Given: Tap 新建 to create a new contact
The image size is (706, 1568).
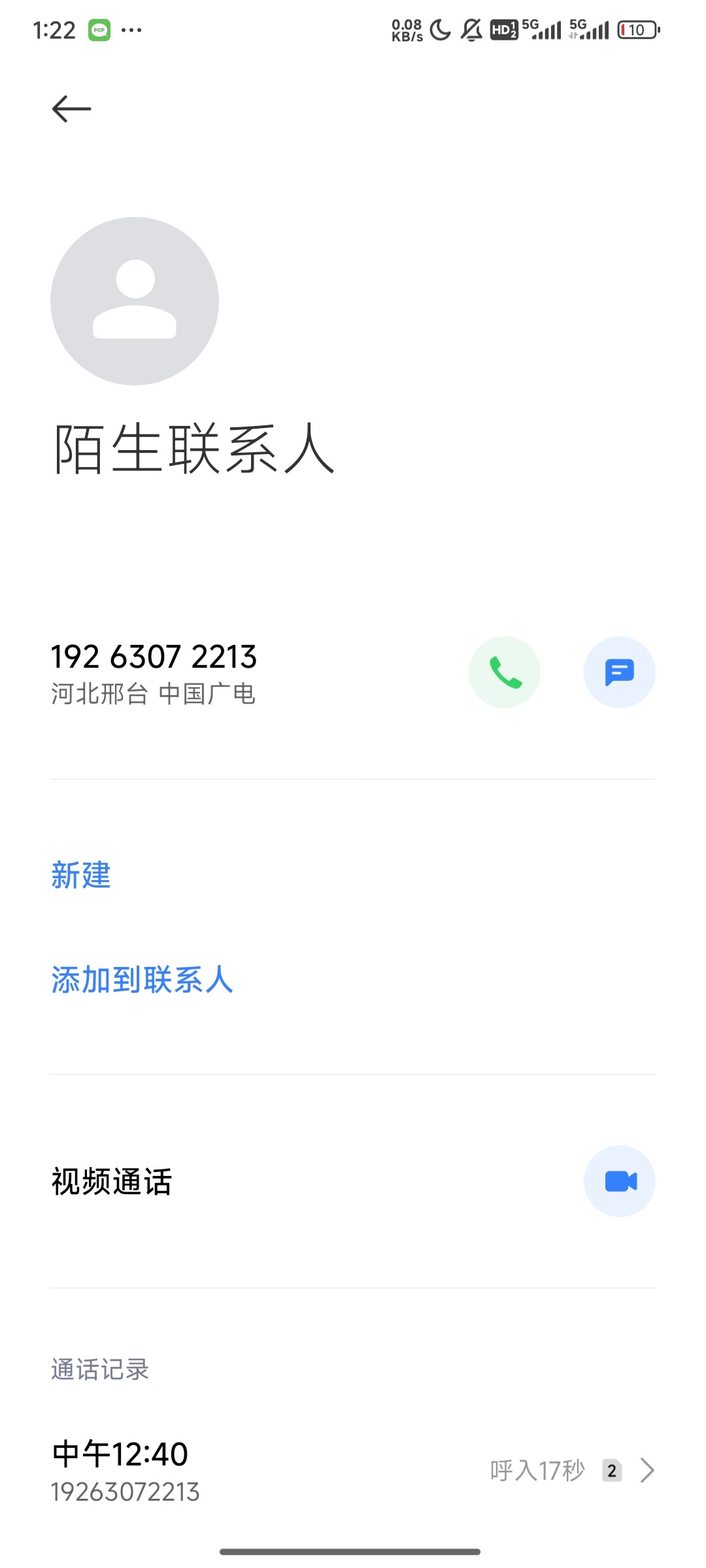Looking at the screenshot, I should (x=81, y=875).
